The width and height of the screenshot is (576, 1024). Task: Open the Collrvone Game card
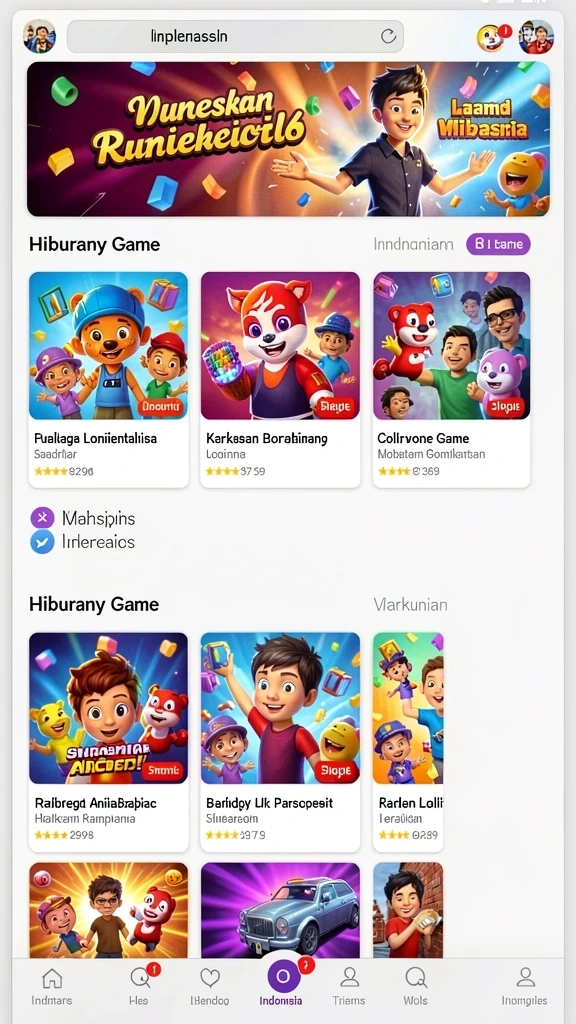click(x=451, y=379)
